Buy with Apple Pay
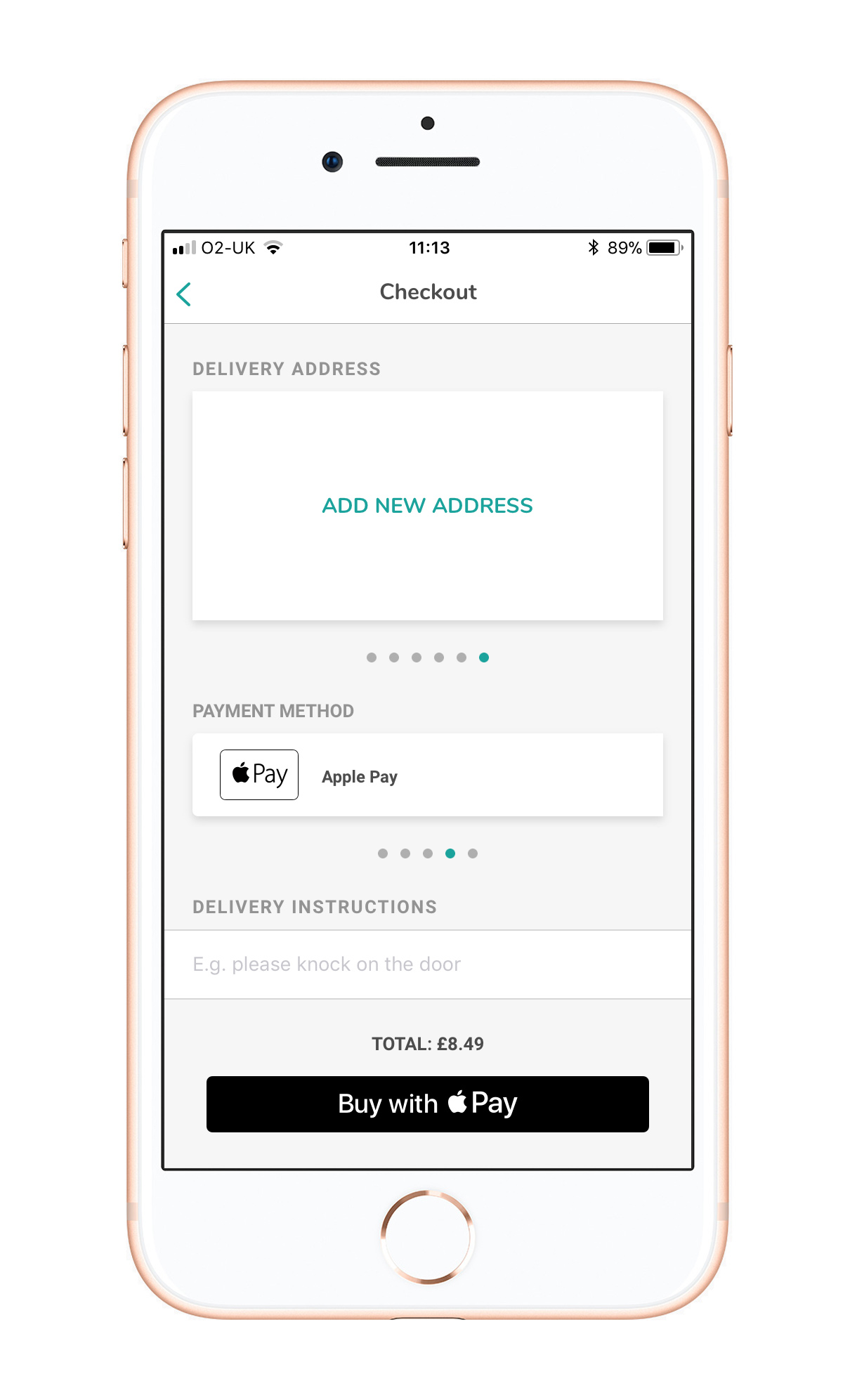Viewport: 857px width, 1400px height. pyautogui.click(x=427, y=1104)
